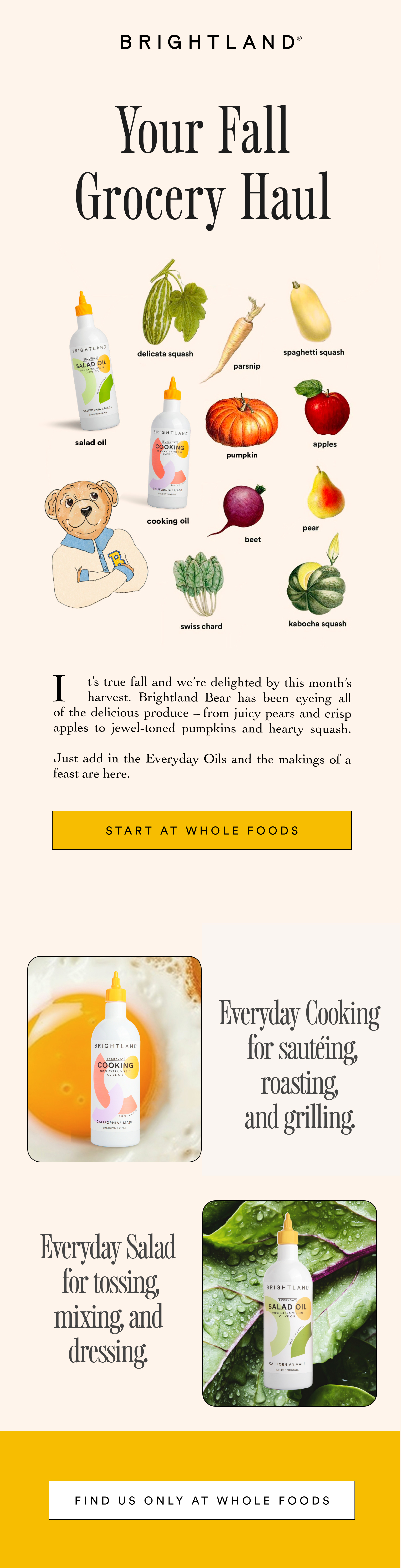The height and width of the screenshot is (1568, 401).
Task: Open the Everyday Salad oil greens photo
Action: (x=290, y=1303)
